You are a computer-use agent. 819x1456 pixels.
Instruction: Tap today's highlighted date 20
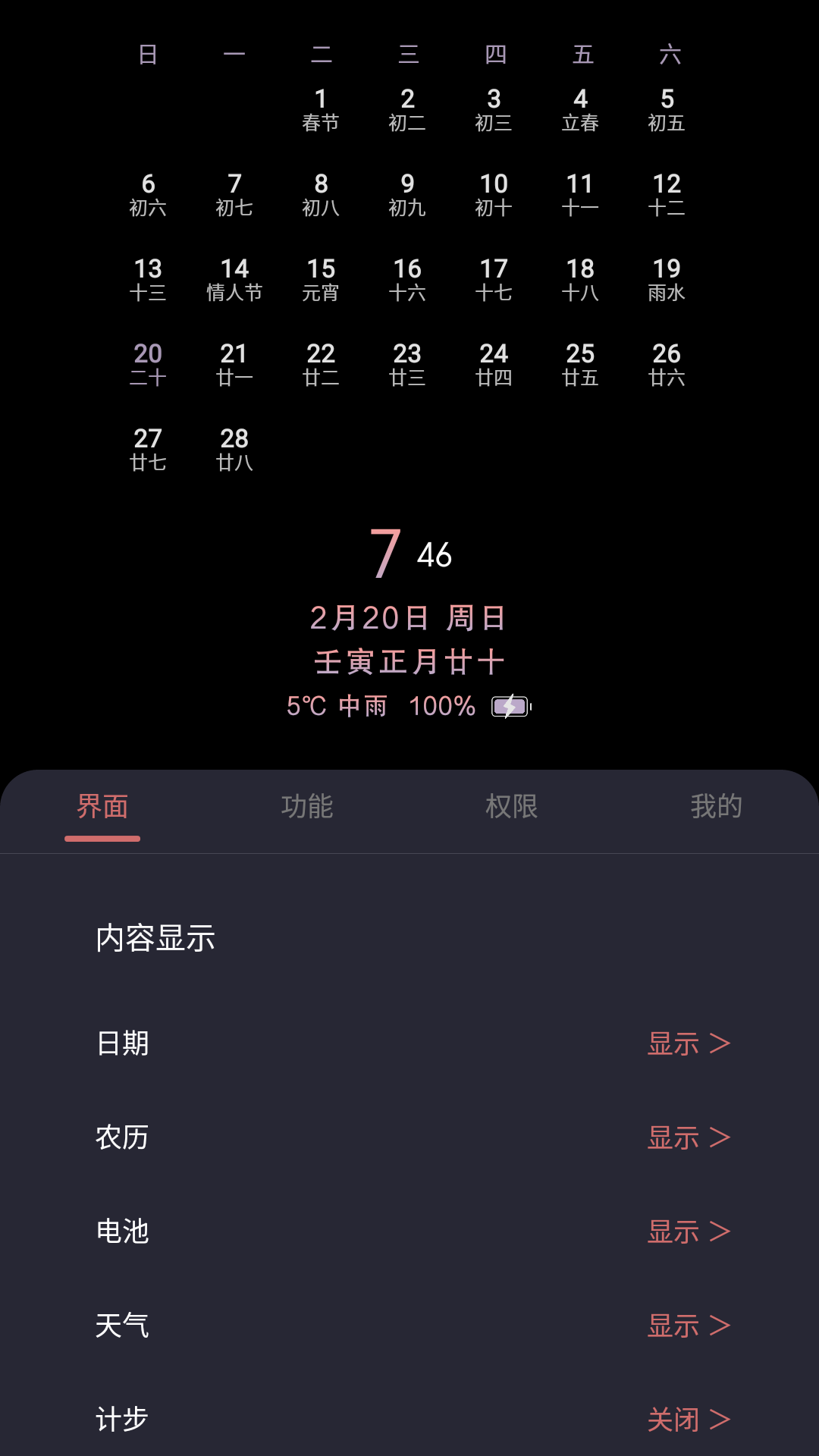(149, 362)
